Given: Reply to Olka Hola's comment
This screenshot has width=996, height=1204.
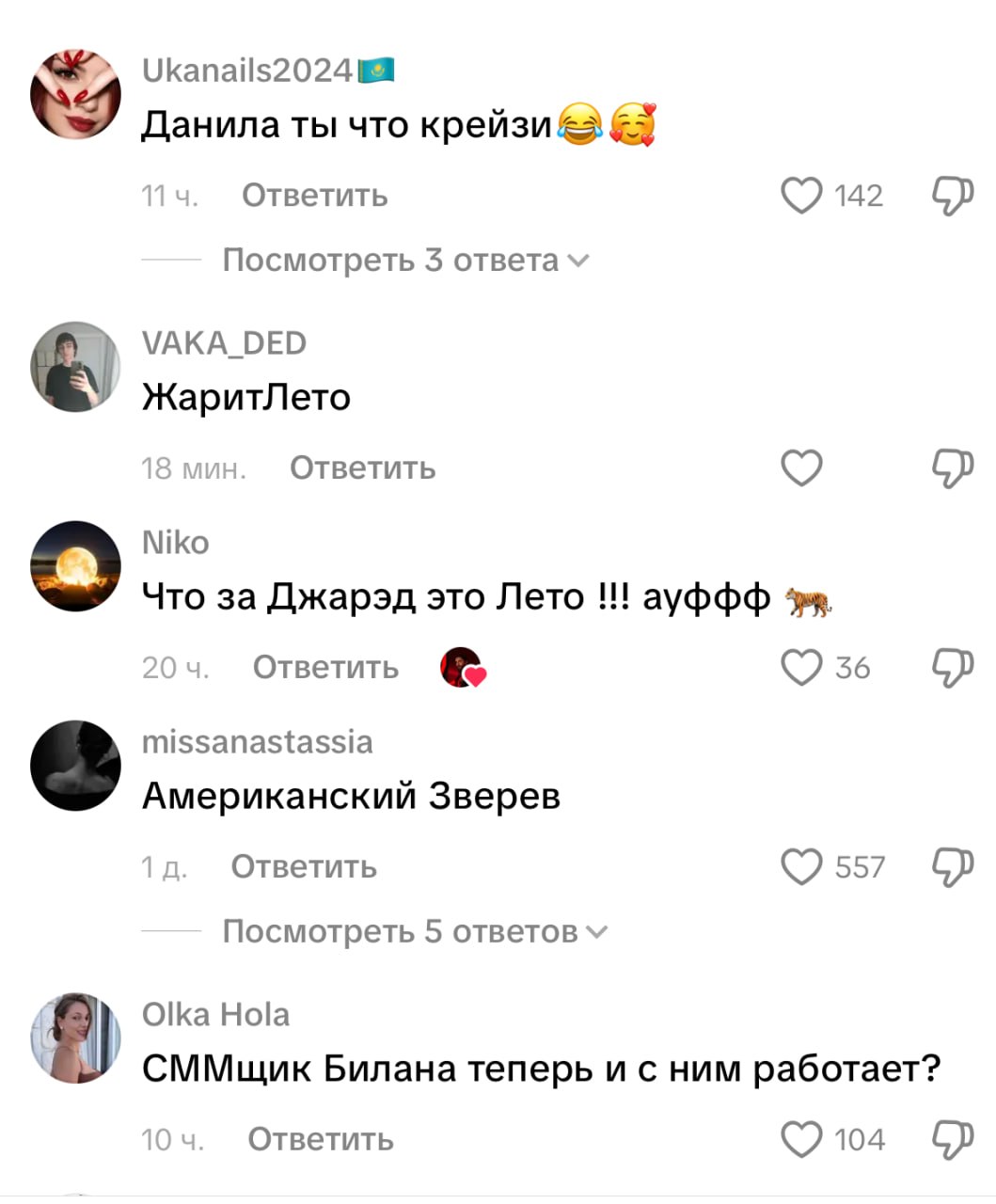Looking at the screenshot, I should pyautogui.click(x=320, y=1139).
